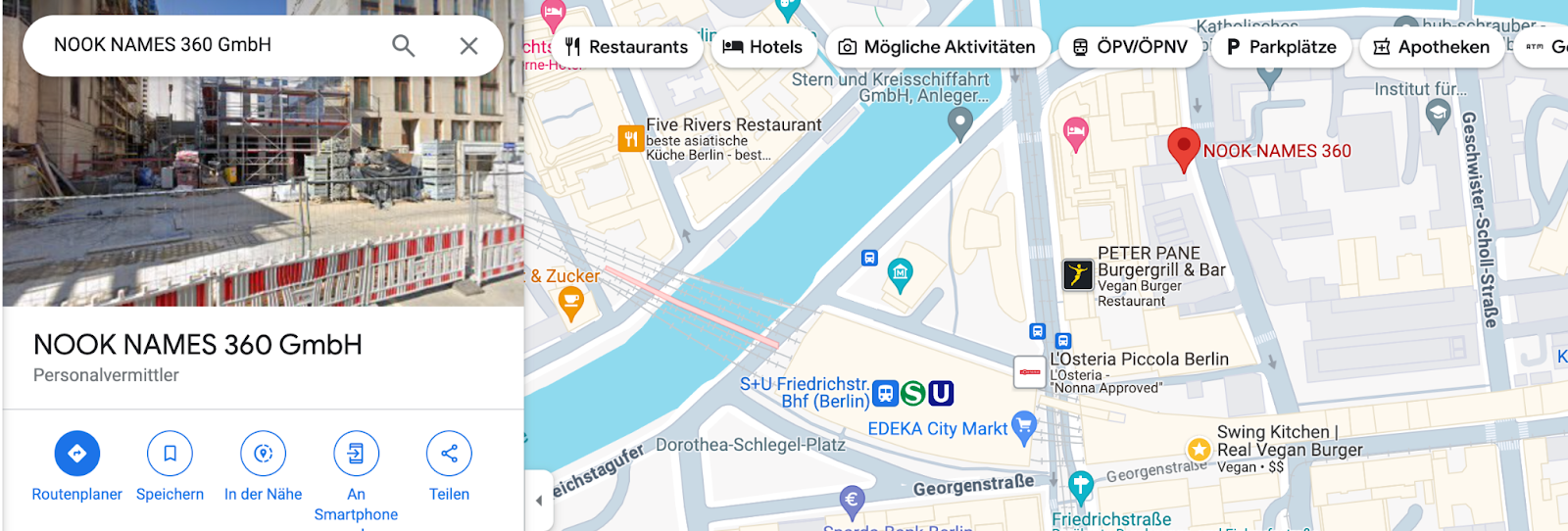Filter map by Restaurants
Screen dimensions: 1568x531
click(x=626, y=46)
